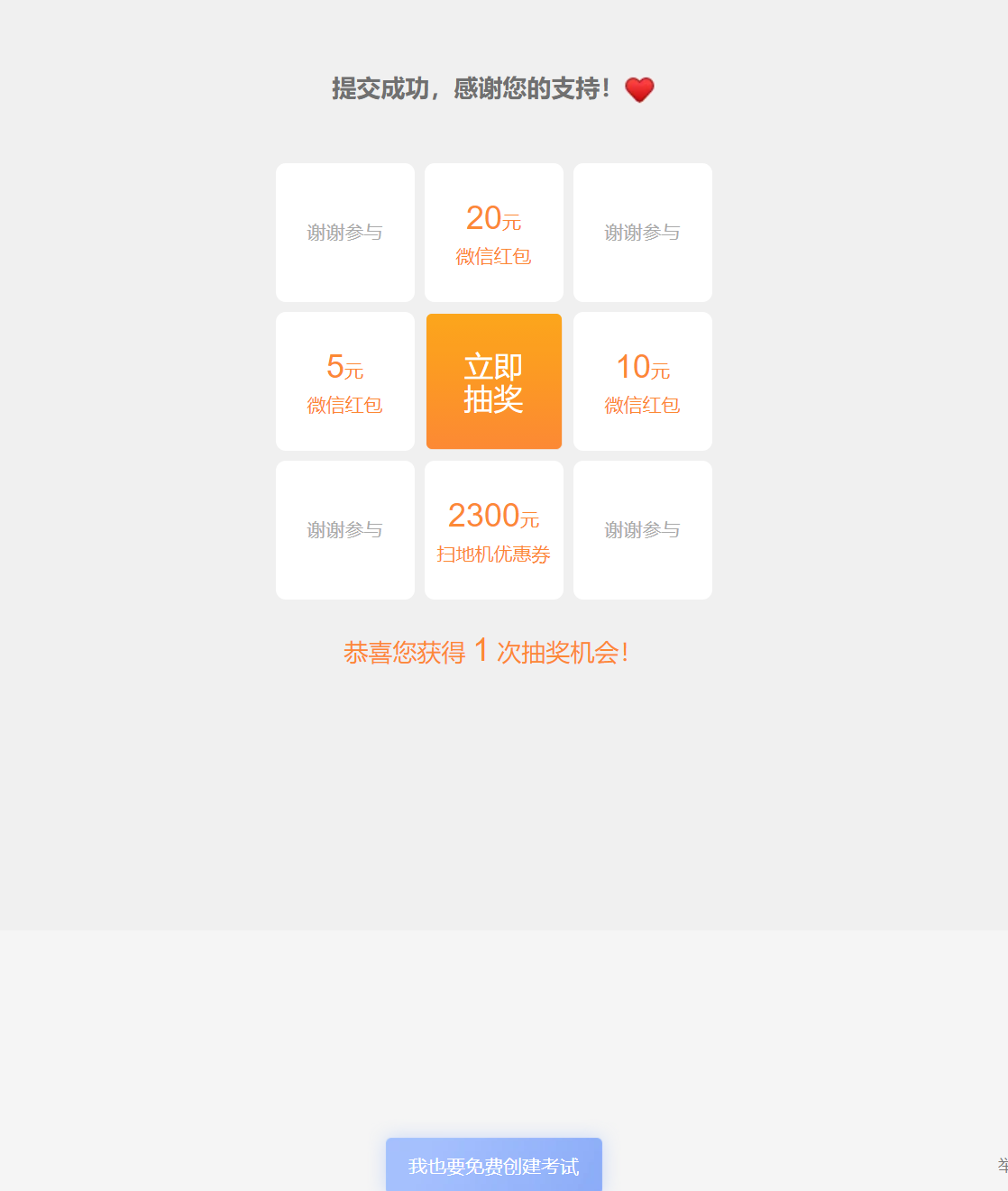This screenshot has width=1008, height=1191.
Task: Tap the 立即抽奖 draw button
Action: coord(494,381)
